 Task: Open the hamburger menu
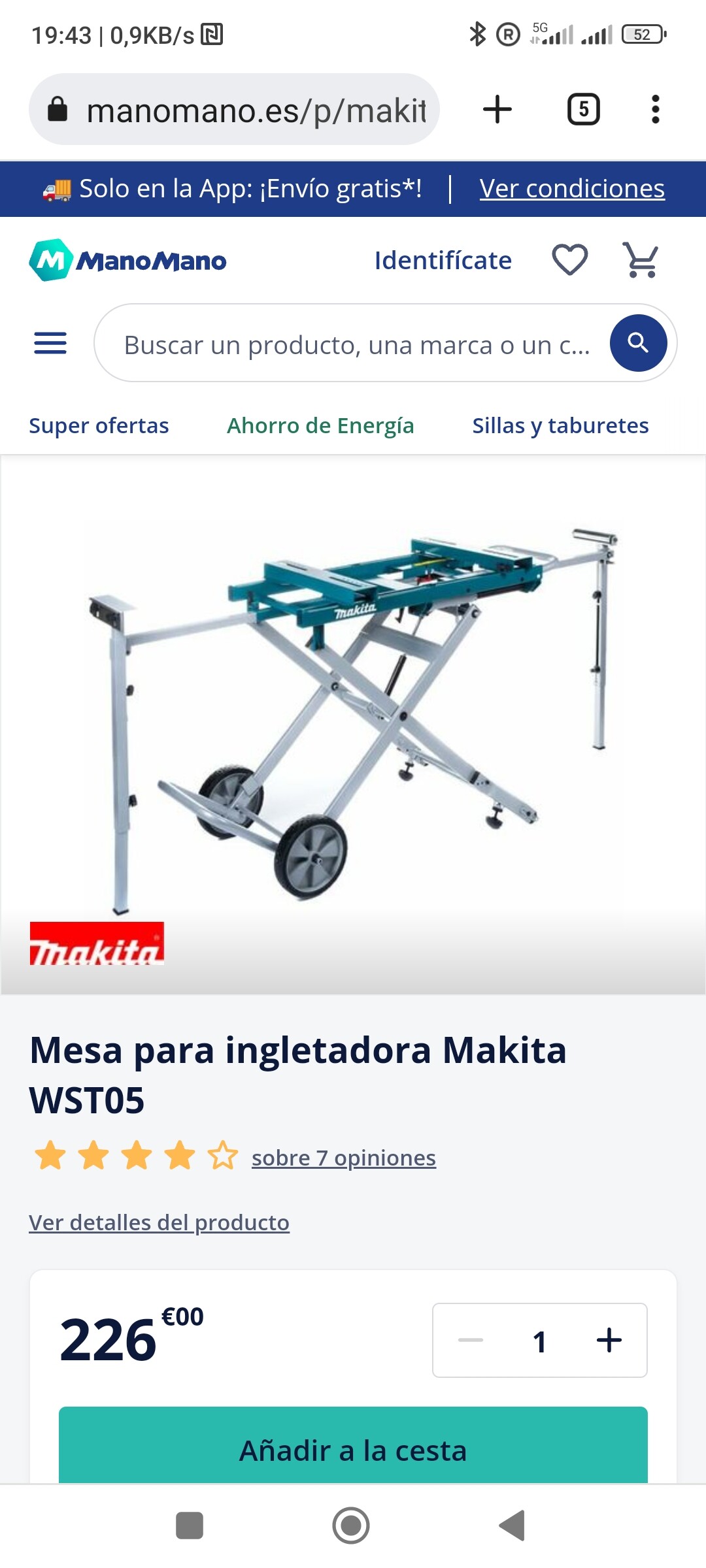pos(50,343)
